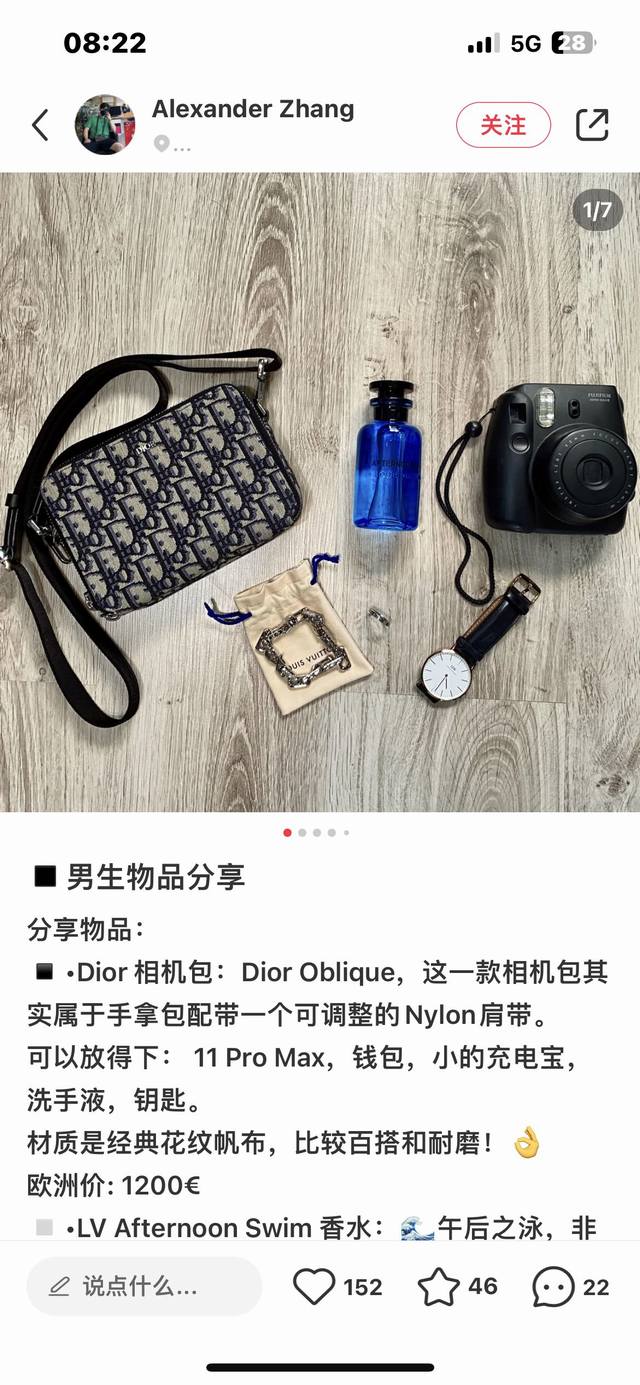Save the post with the star icon
The height and width of the screenshot is (1385, 640).
tap(439, 1286)
